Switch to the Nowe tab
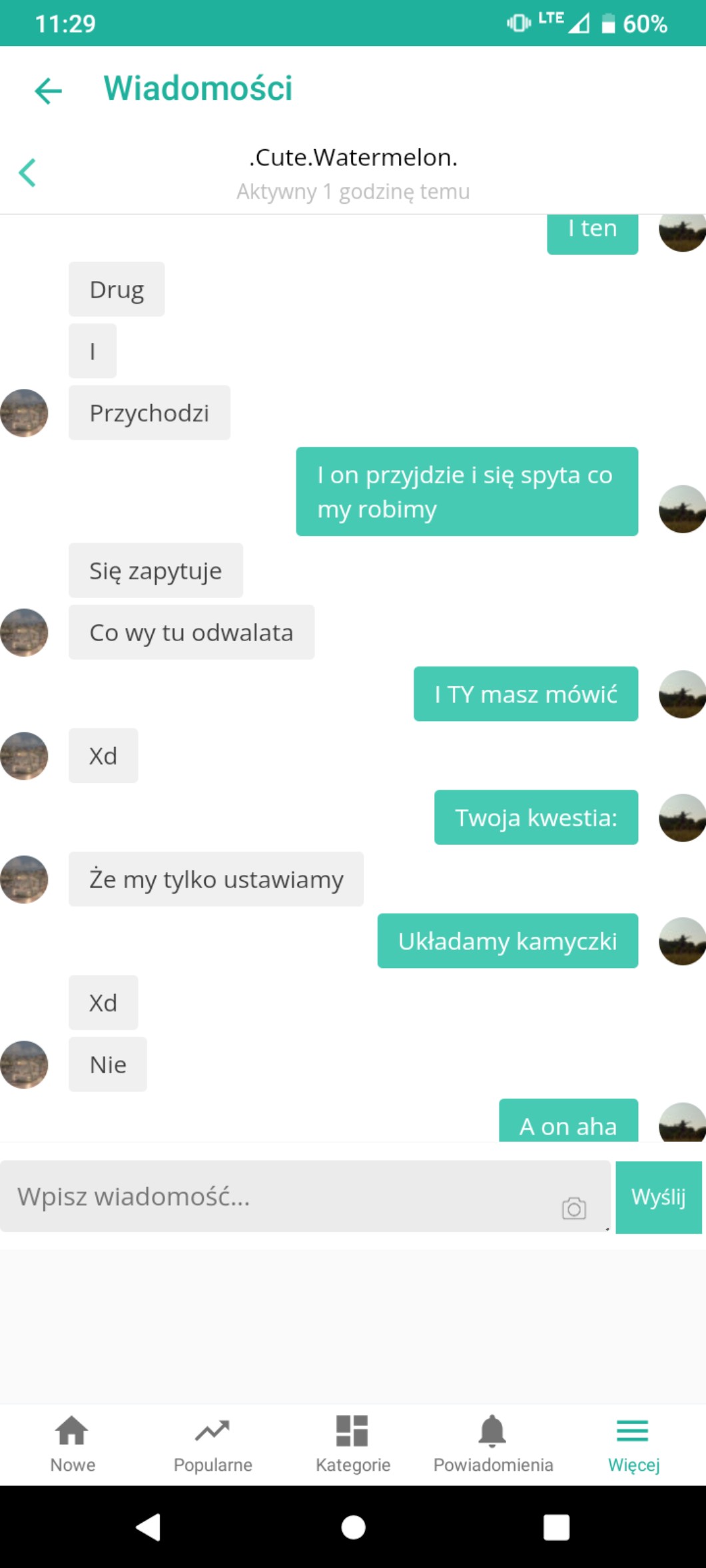The image size is (706, 1568). (x=73, y=1444)
